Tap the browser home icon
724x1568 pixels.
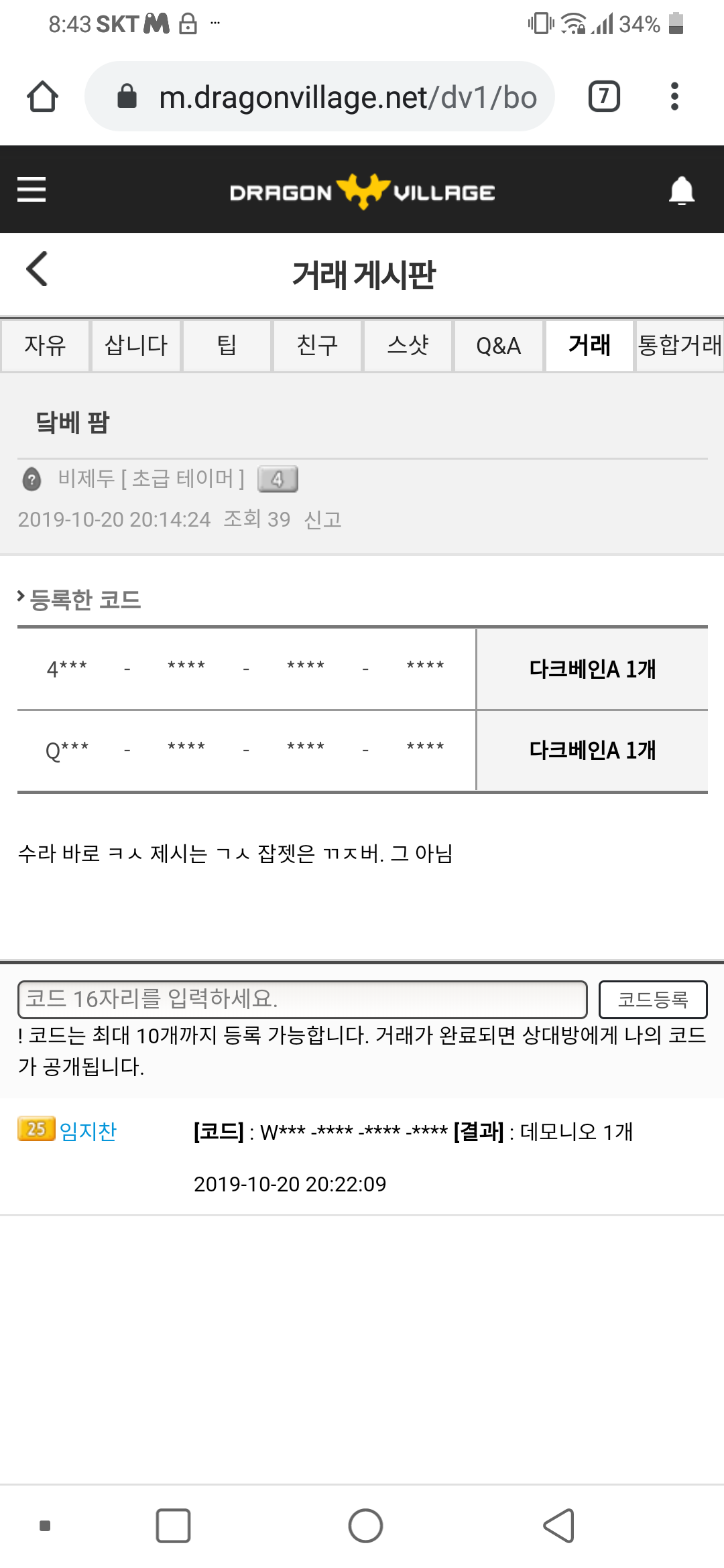(42, 96)
